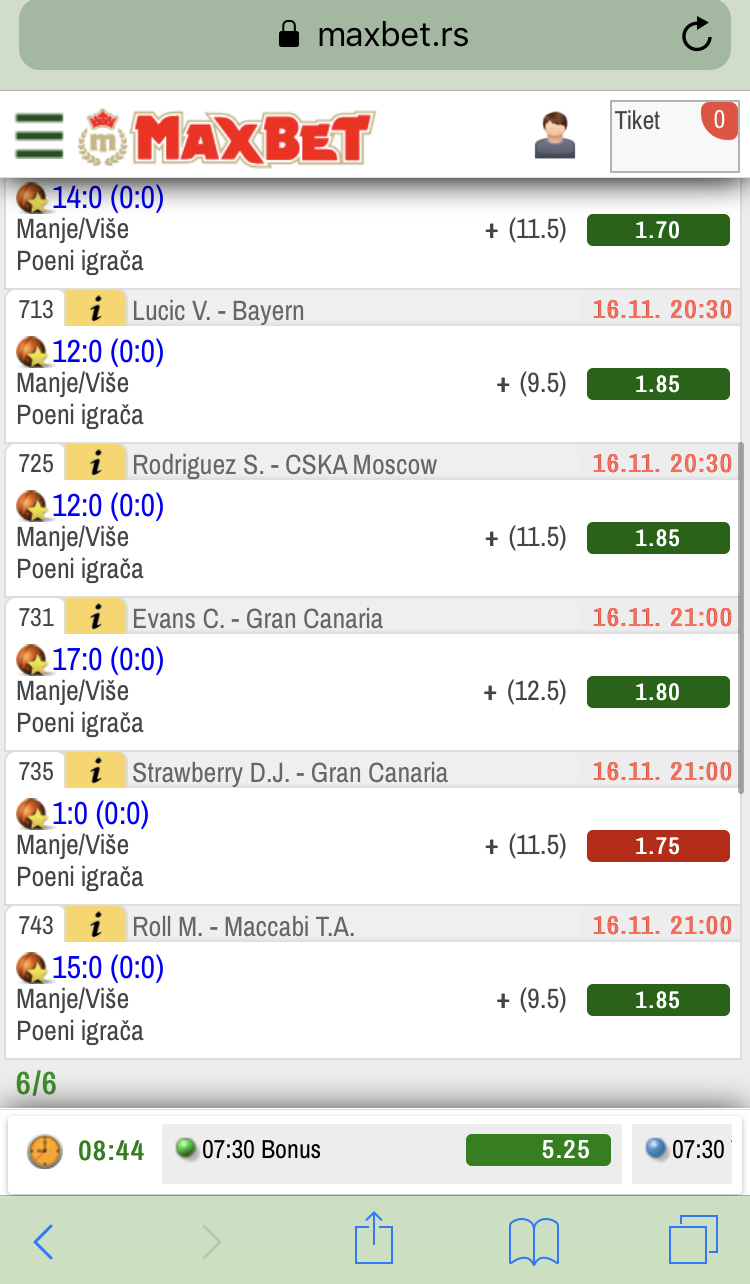Screen dimensions: 750x1284
Task: Open browser bookmarks
Action: click(534, 1241)
